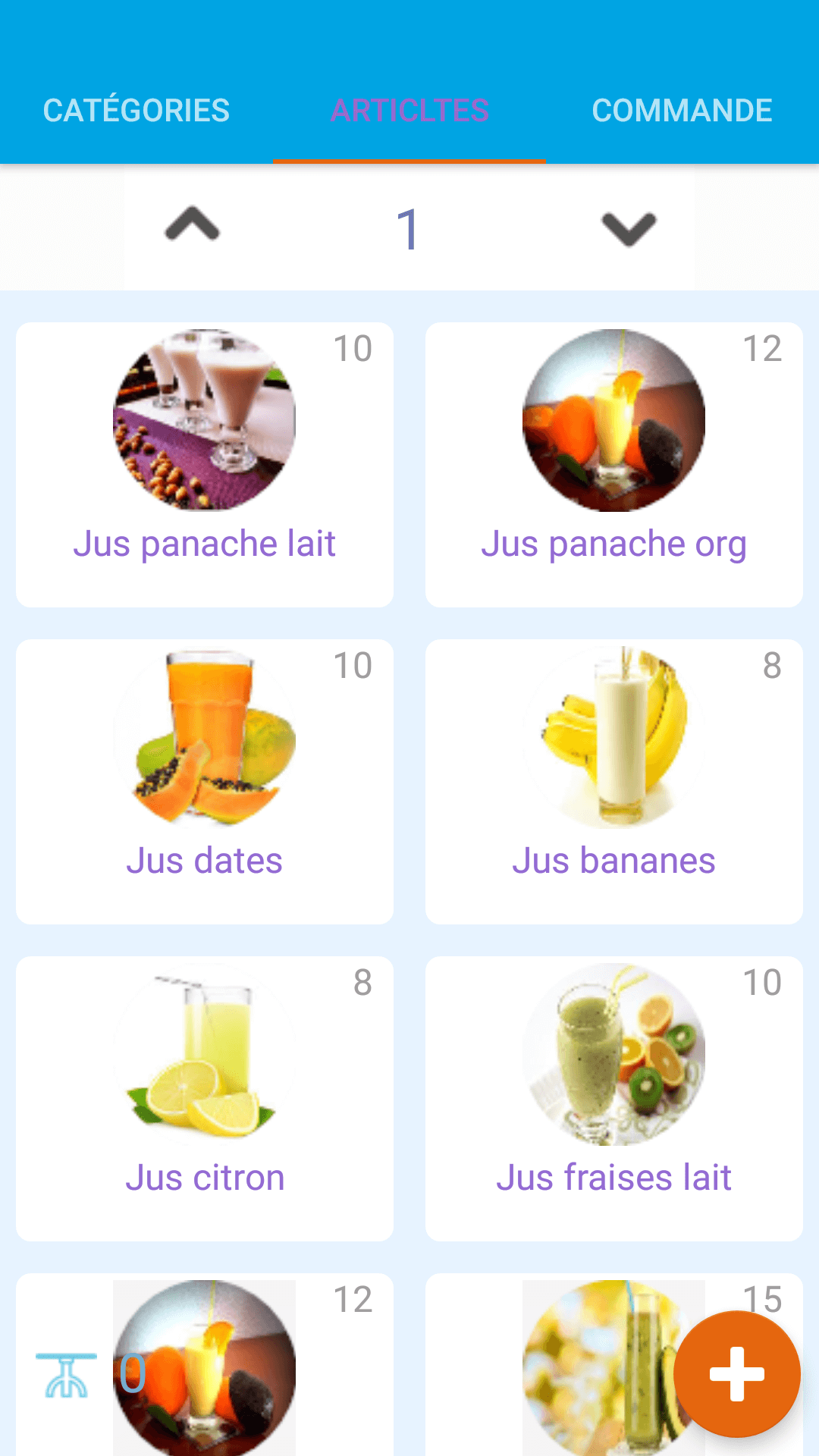Add Jus dates to the order
The height and width of the screenshot is (1456, 819).
[205, 781]
